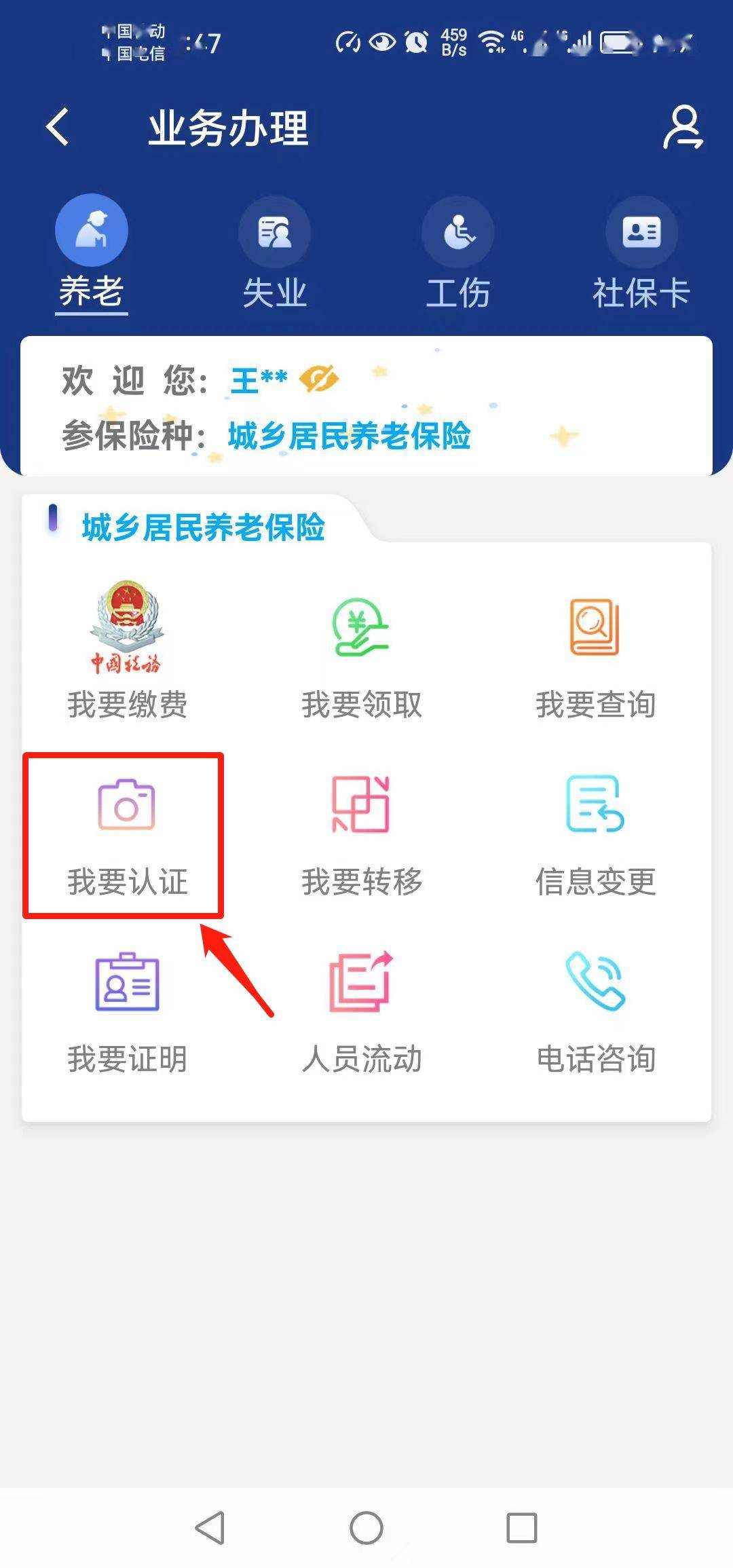
Task: Open 我要缴费 payment service
Action: click(x=127, y=650)
